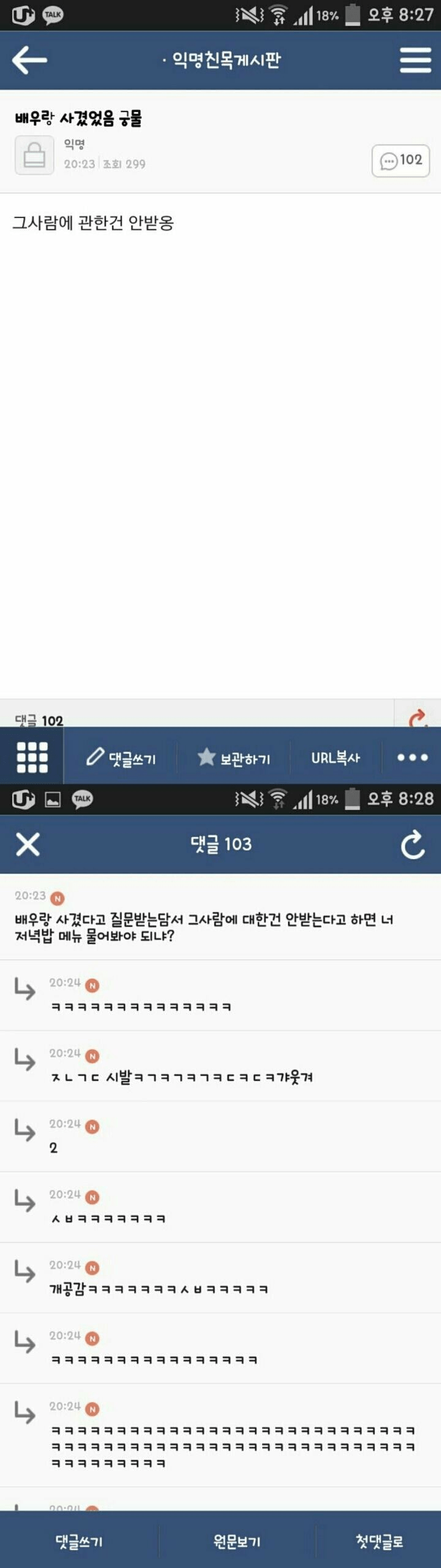The image size is (441, 1568).
Task: Close the 댓글 103 comments view
Action: pyautogui.click(x=28, y=844)
